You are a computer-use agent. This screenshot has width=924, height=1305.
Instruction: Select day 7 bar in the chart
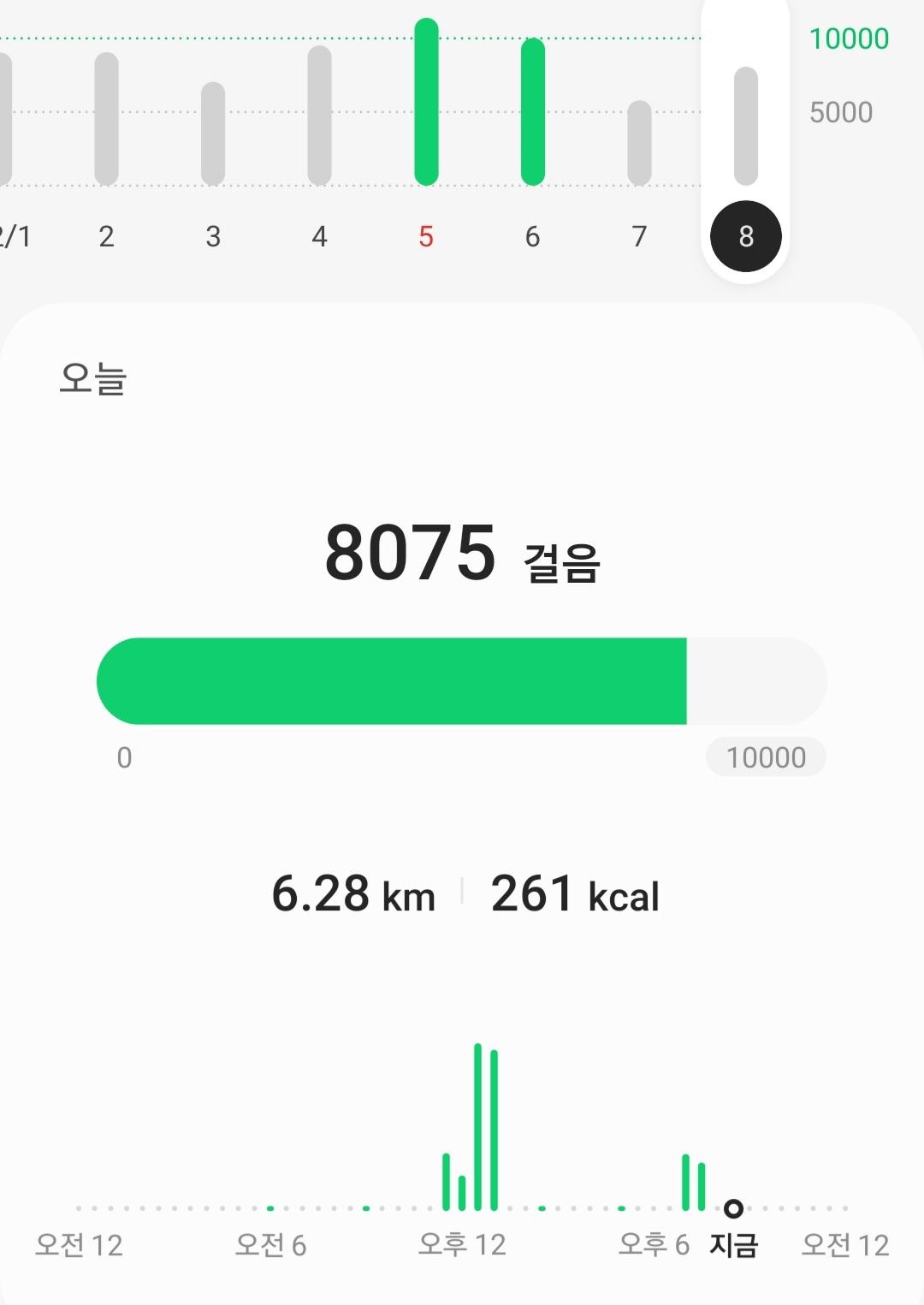pos(639,143)
